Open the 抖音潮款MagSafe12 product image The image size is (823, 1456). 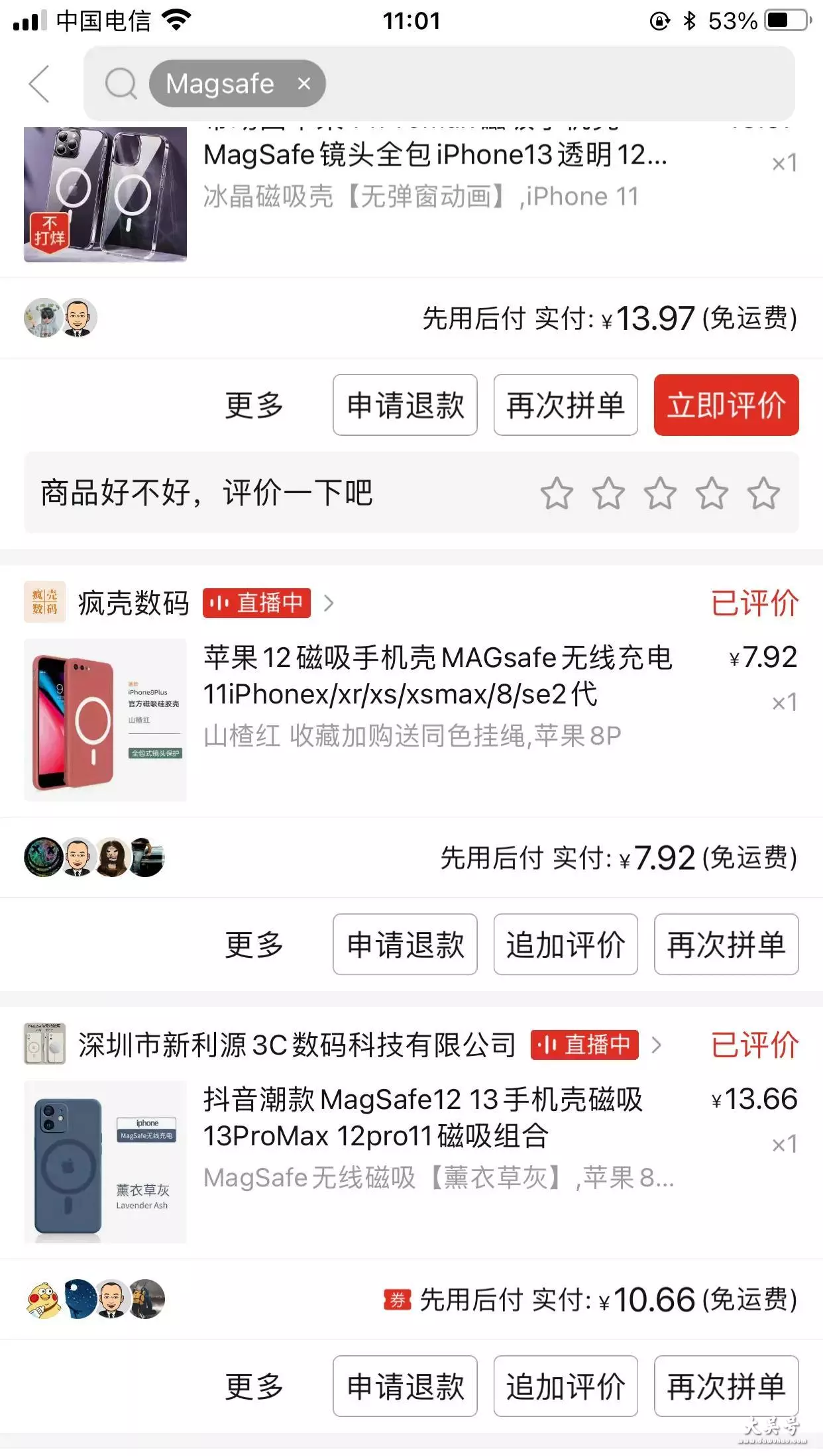[x=105, y=1162]
